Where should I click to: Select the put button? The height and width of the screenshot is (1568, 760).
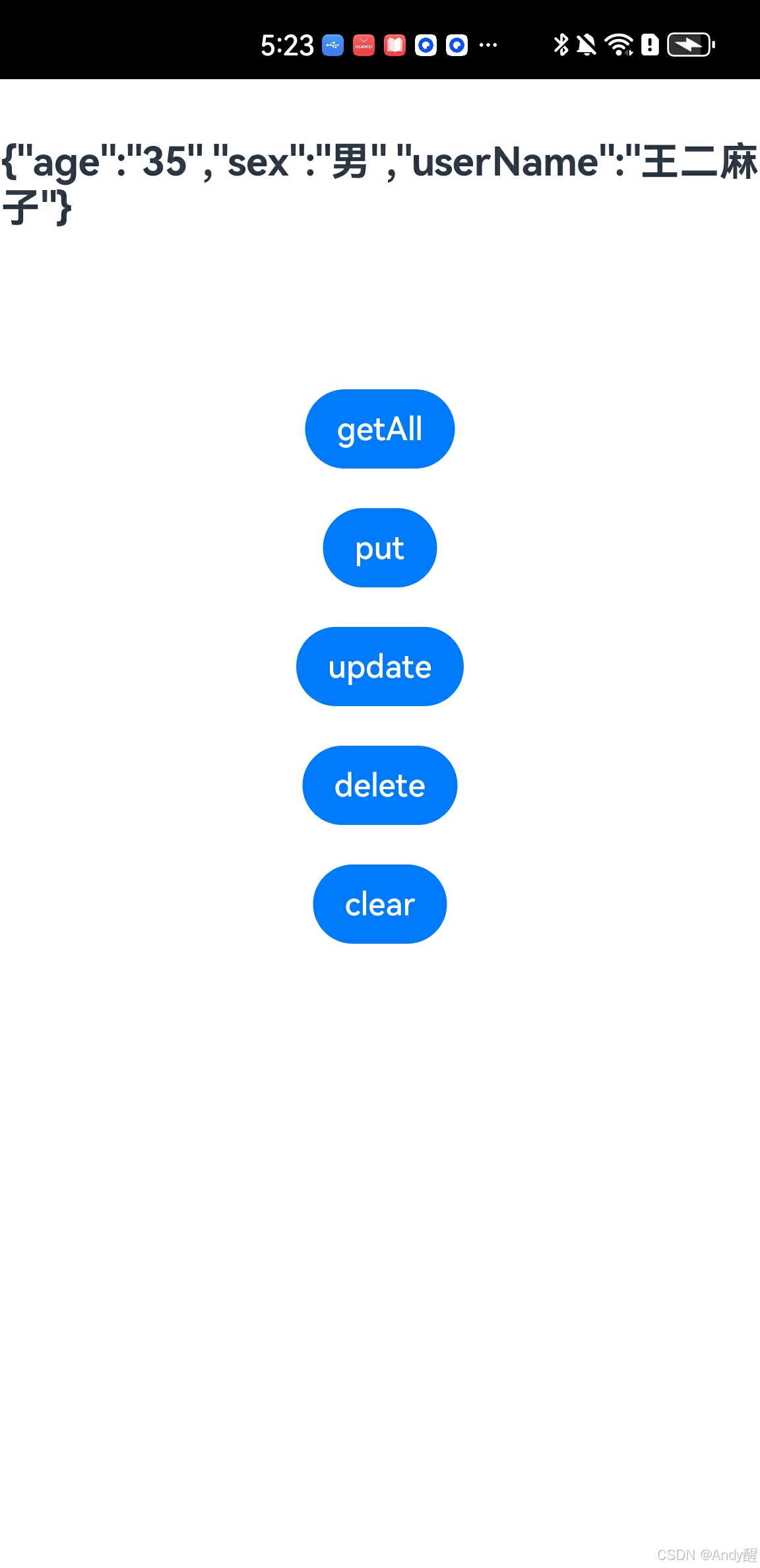(380, 548)
